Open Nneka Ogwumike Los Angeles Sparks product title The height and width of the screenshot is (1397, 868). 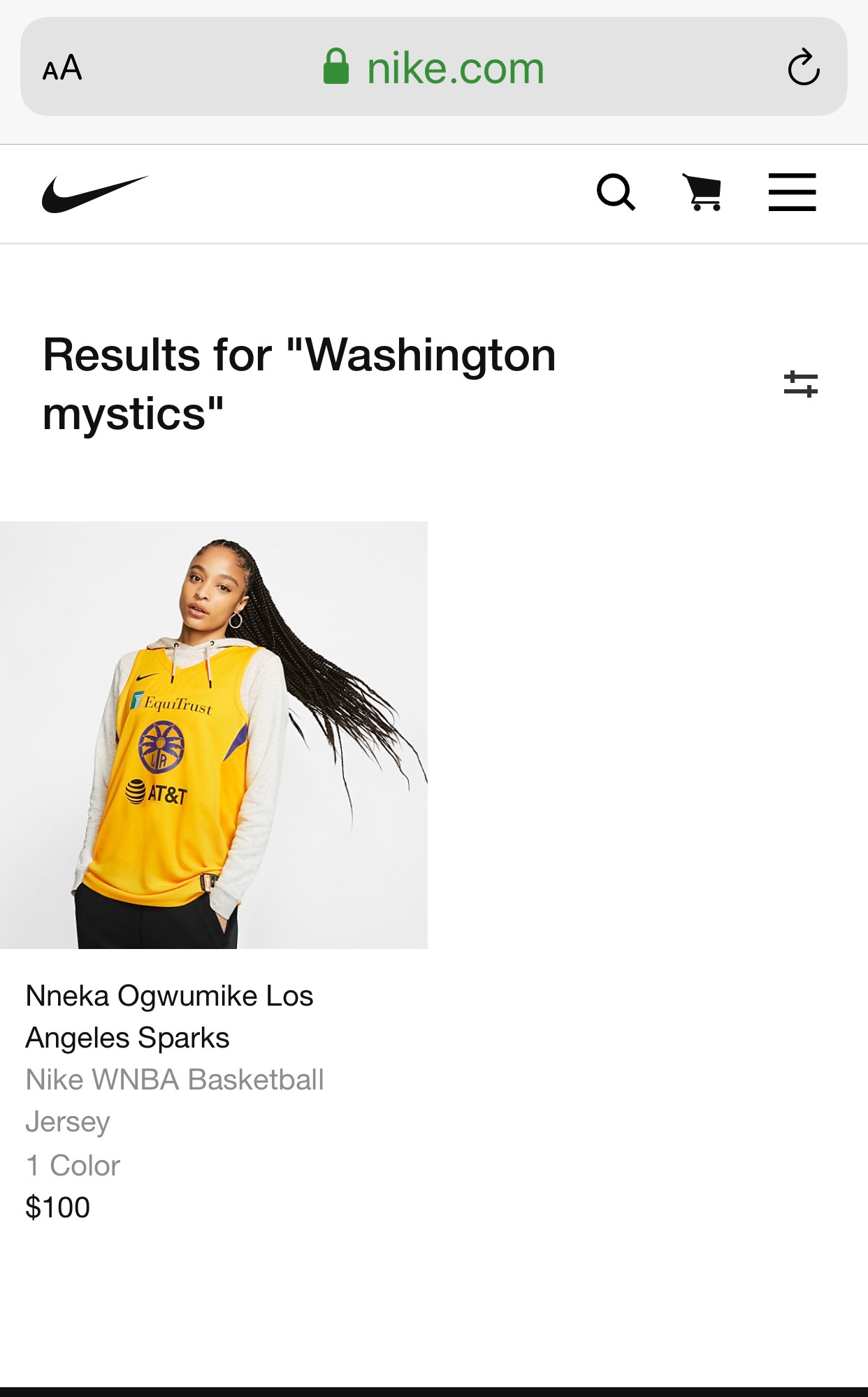169,1017
